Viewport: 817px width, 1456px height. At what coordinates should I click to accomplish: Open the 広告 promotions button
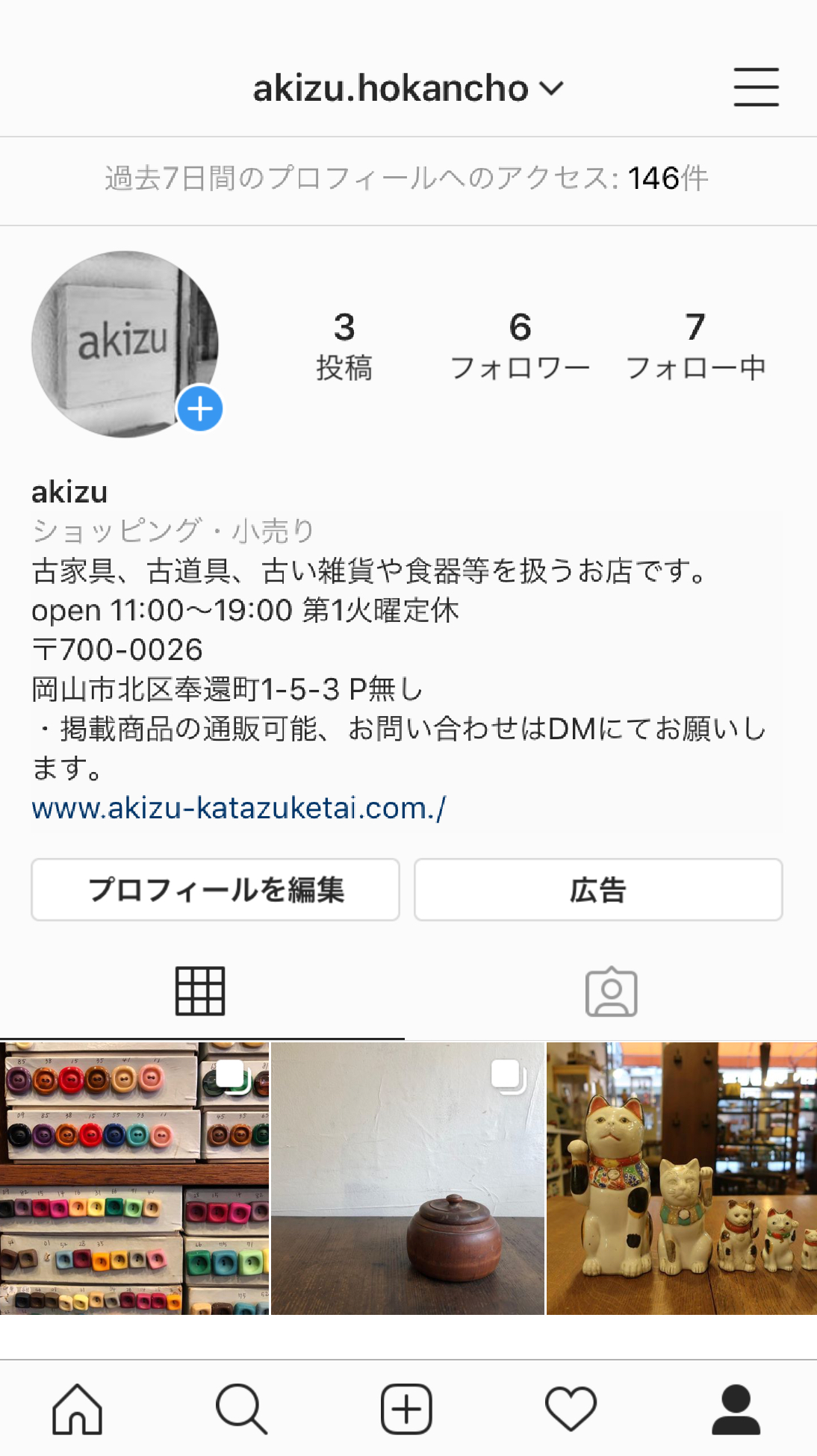(598, 889)
